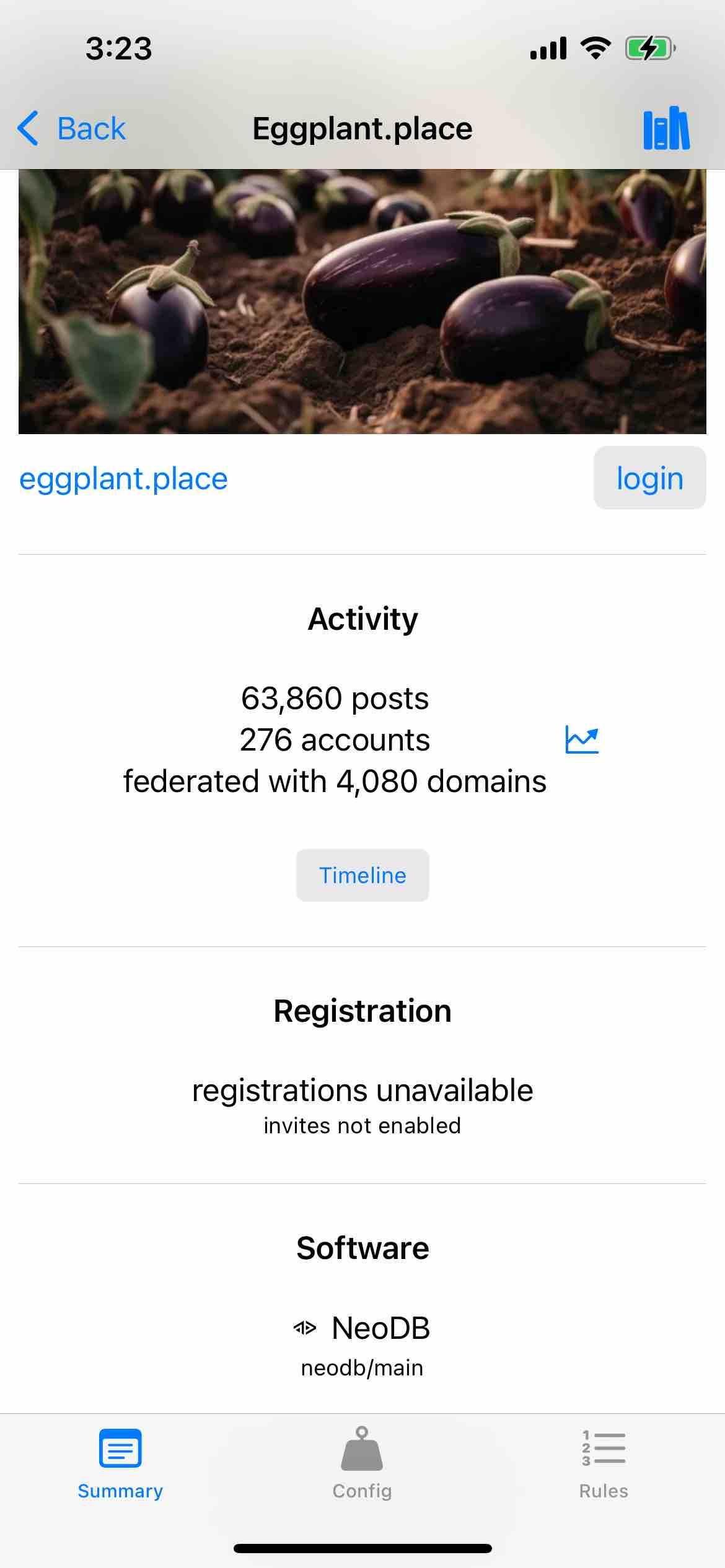Go back to the previous screen

72,129
